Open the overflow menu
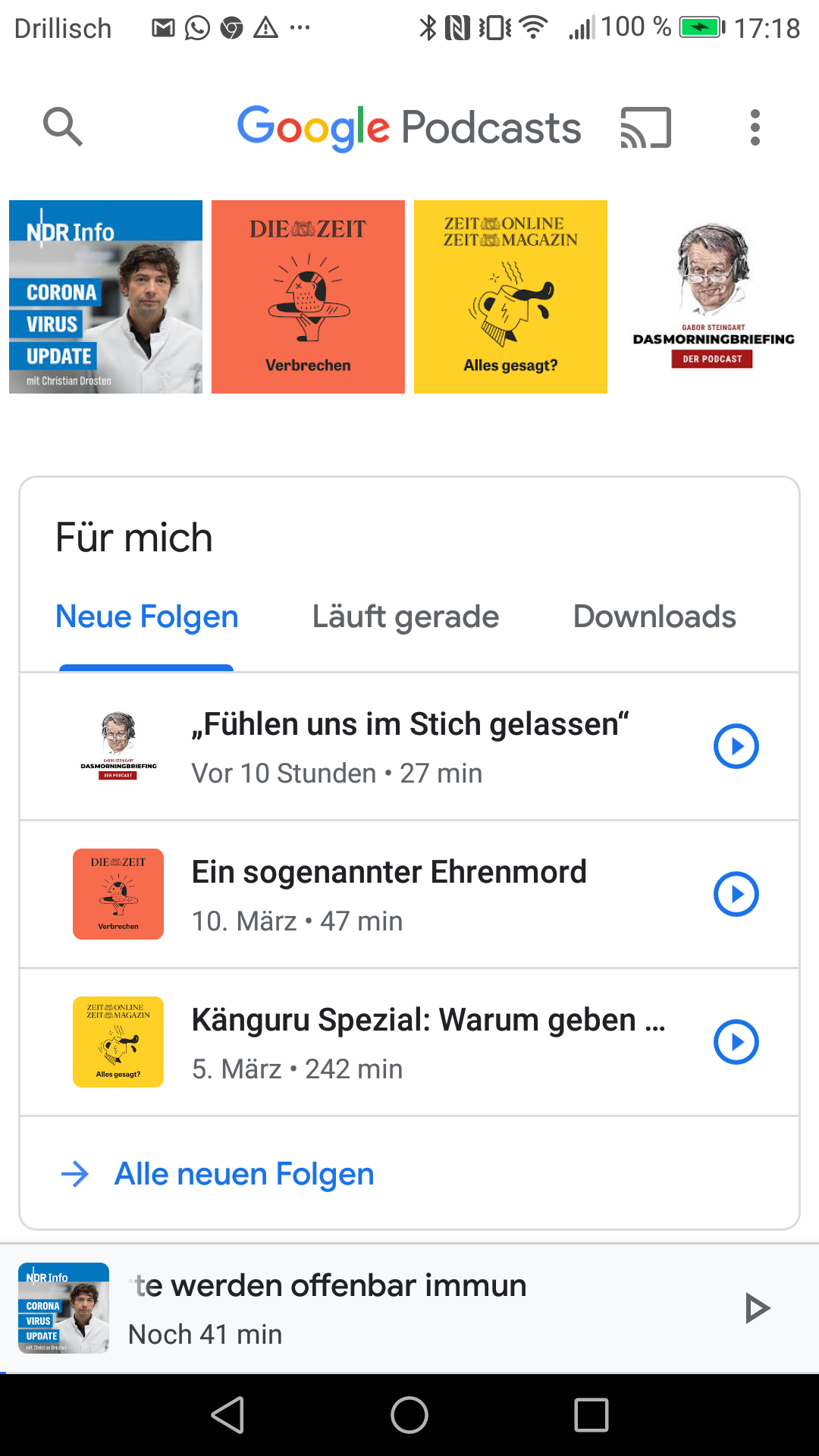The image size is (819, 1456). tap(755, 127)
